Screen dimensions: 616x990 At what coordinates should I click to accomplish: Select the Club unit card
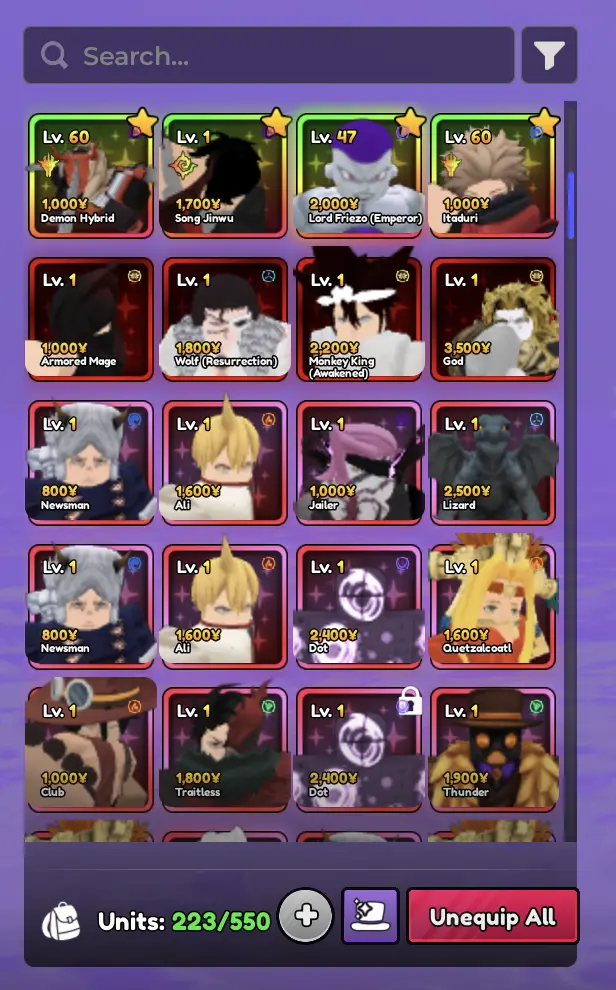[91, 750]
